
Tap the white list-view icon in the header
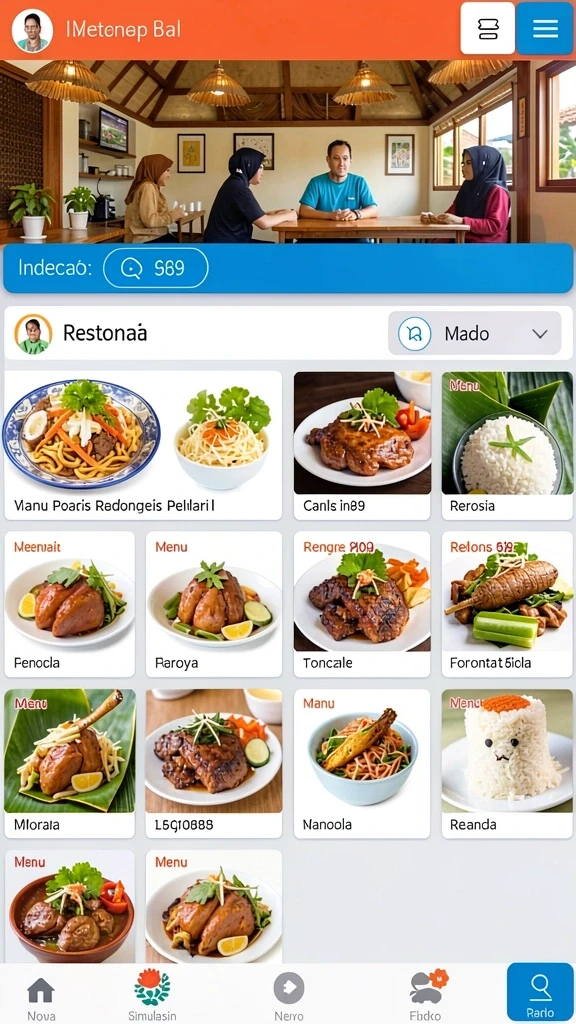(x=487, y=28)
